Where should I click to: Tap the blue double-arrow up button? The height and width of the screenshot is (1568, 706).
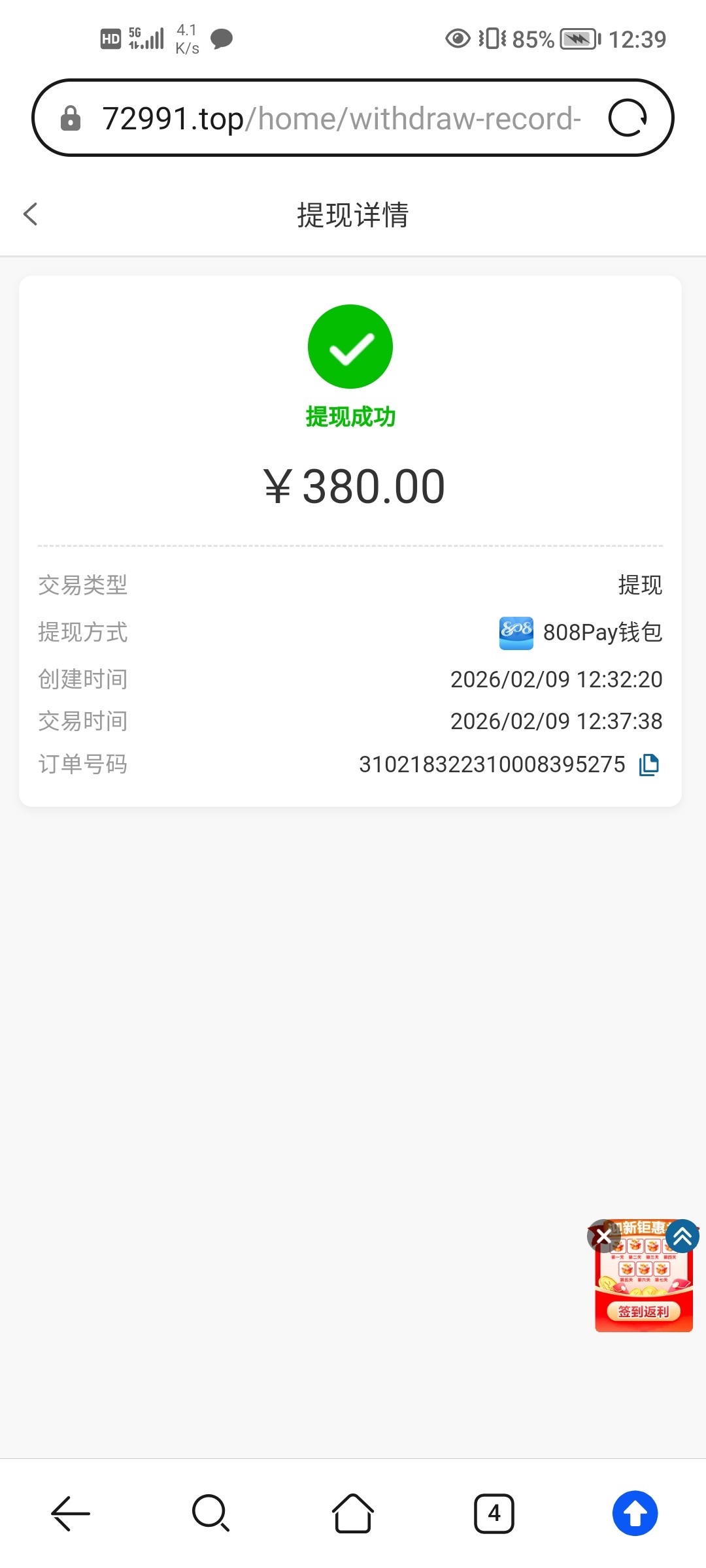click(682, 1235)
